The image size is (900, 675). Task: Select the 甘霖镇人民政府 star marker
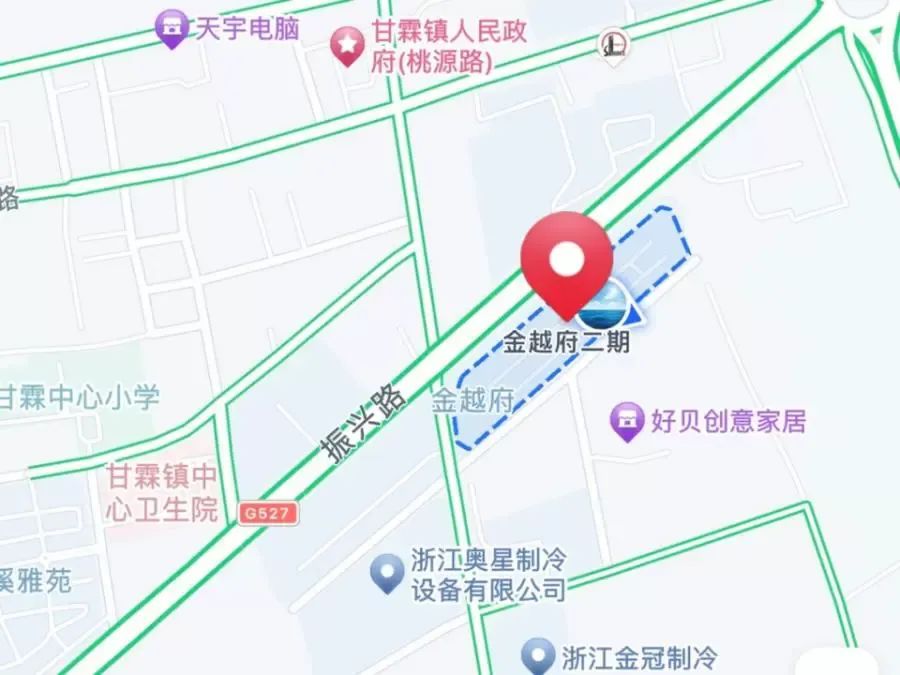347,46
